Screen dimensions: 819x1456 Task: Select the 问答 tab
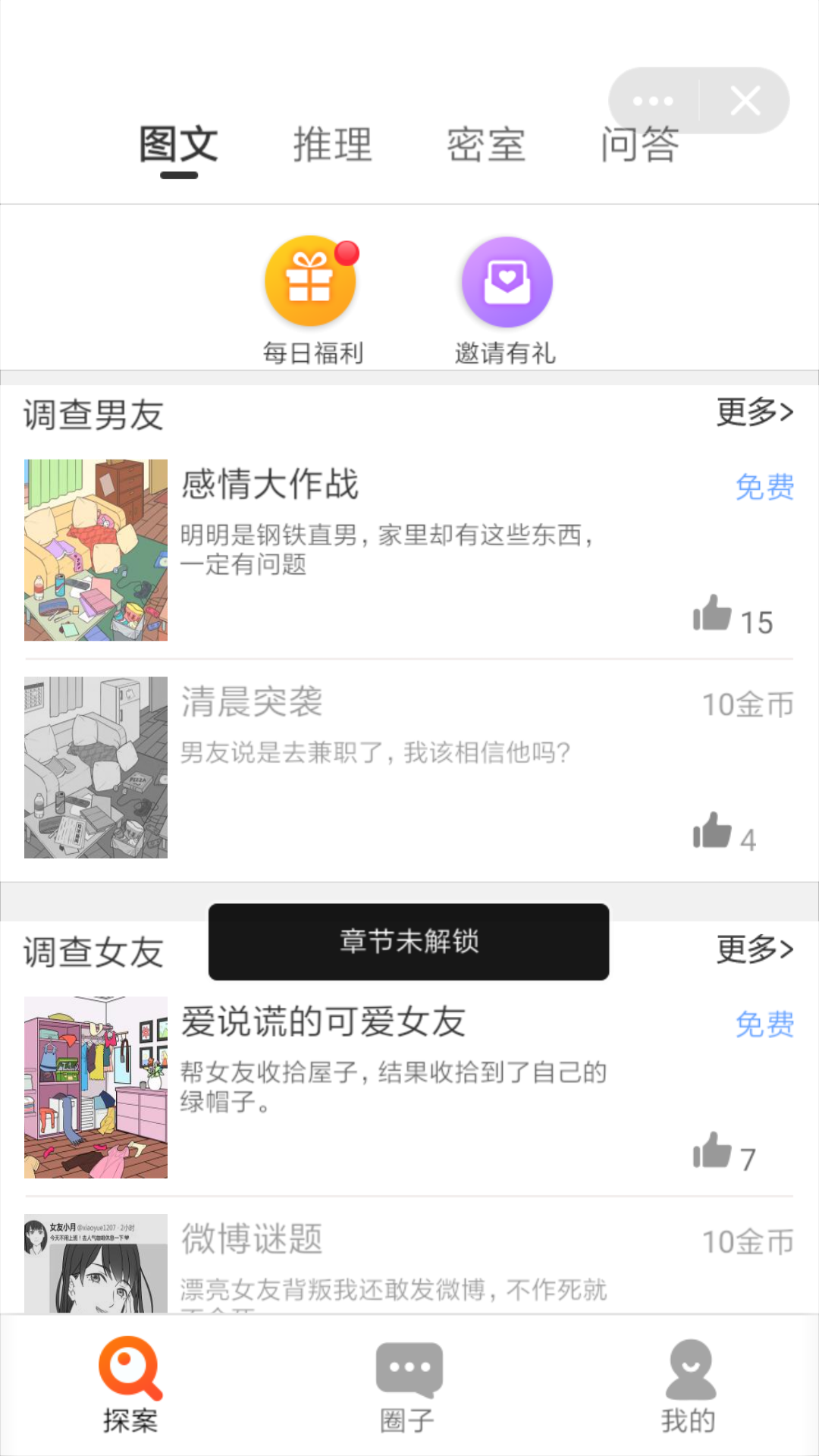tap(639, 144)
